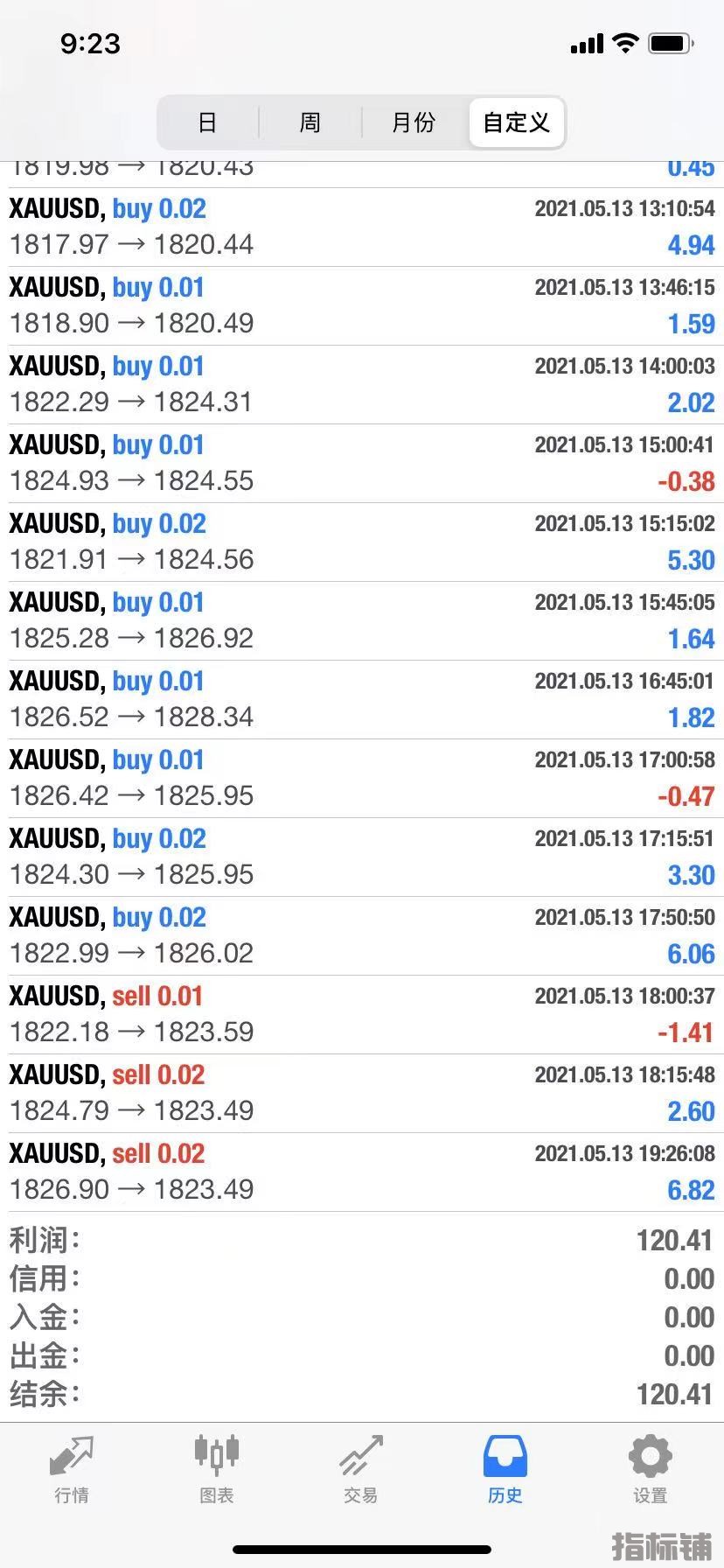Open the 行情 quotes tab
The width and height of the screenshot is (724, 1568).
click(72, 1470)
